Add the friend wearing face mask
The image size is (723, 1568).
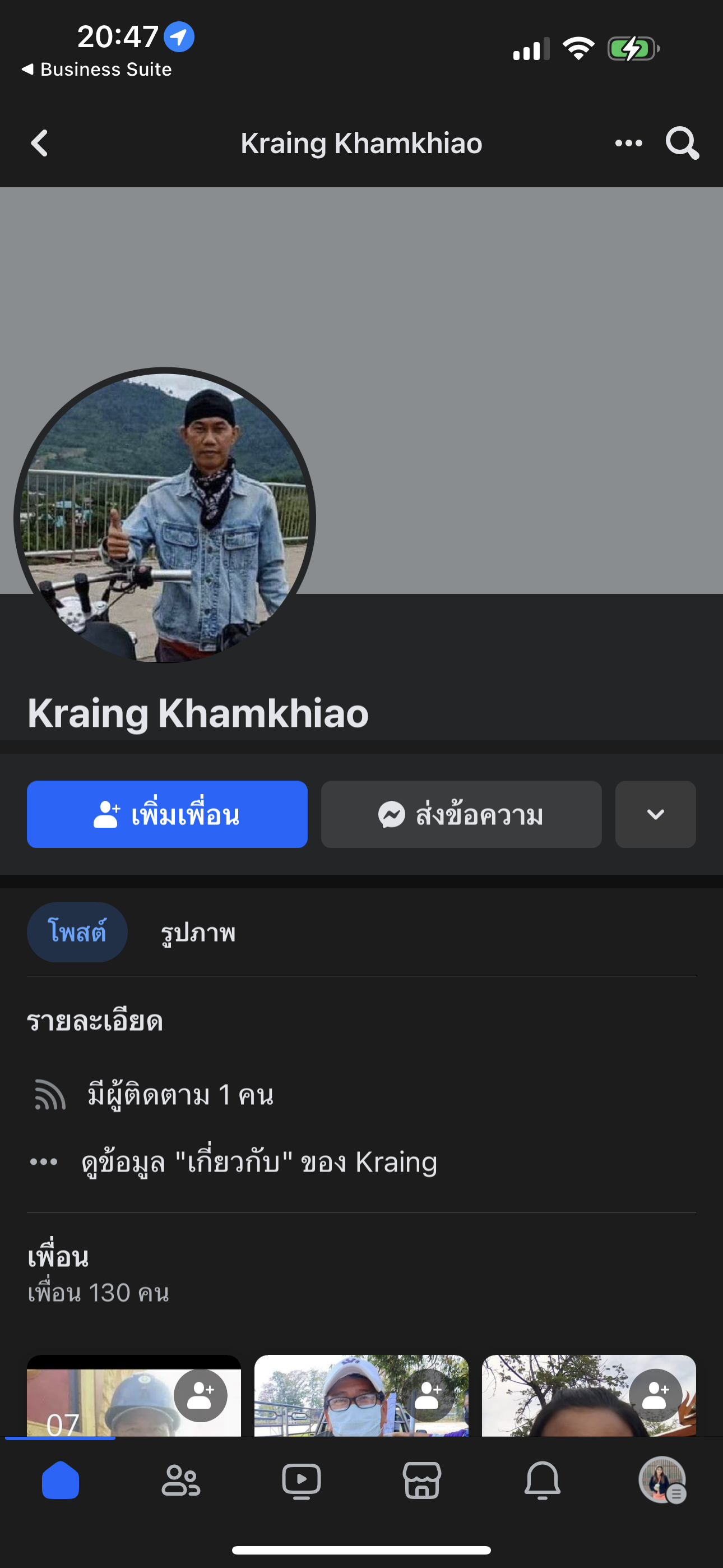pos(428,1395)
